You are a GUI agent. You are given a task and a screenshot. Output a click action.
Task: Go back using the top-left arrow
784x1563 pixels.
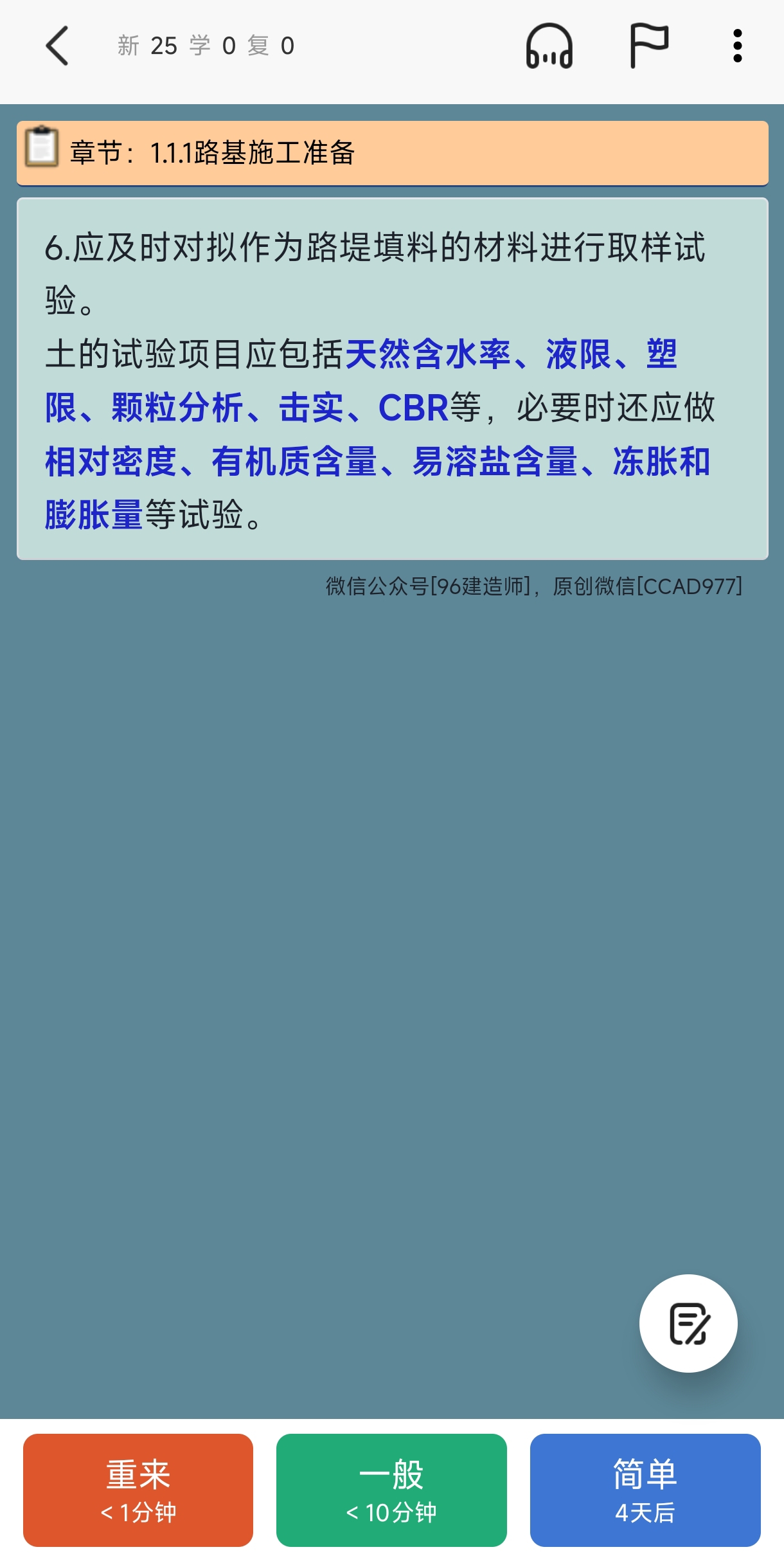pyautogui.click(x=57, y=46)
